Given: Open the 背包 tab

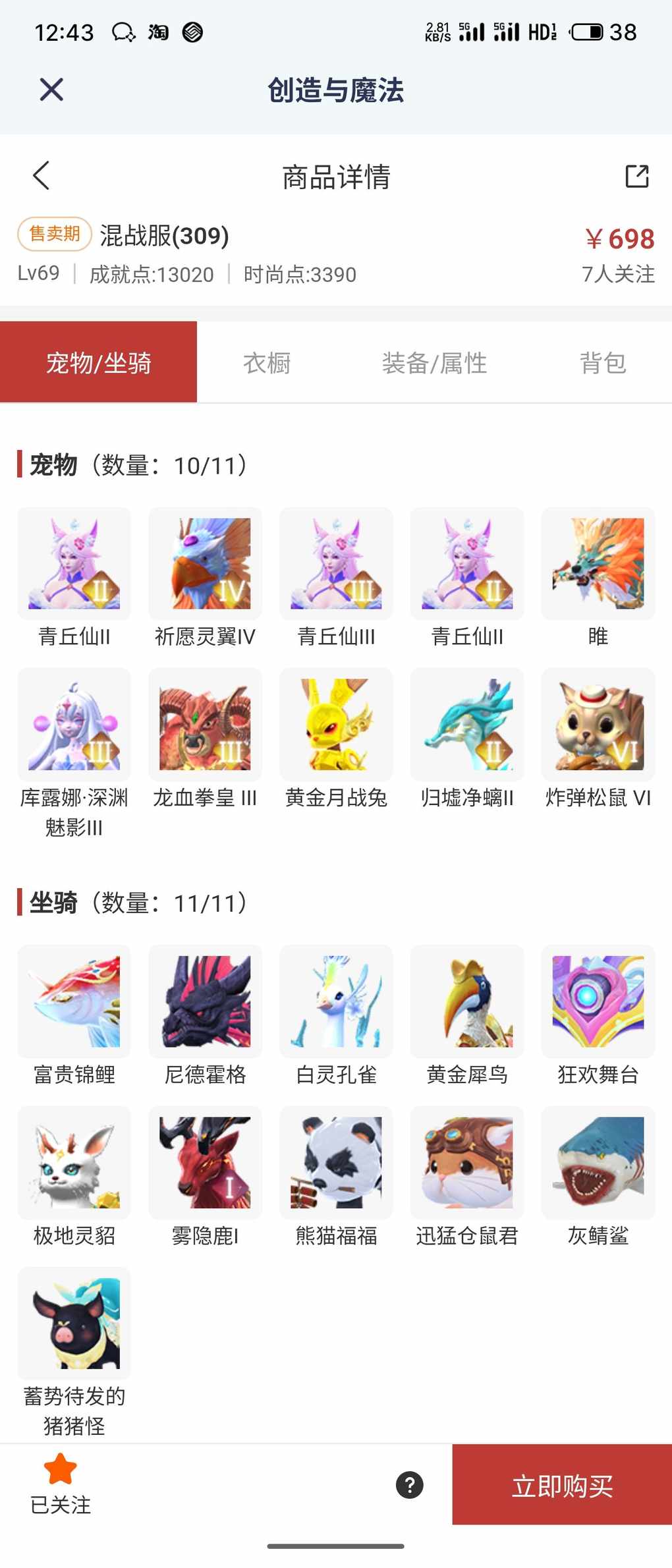Looking at the screenshot, I should point(602,363).
